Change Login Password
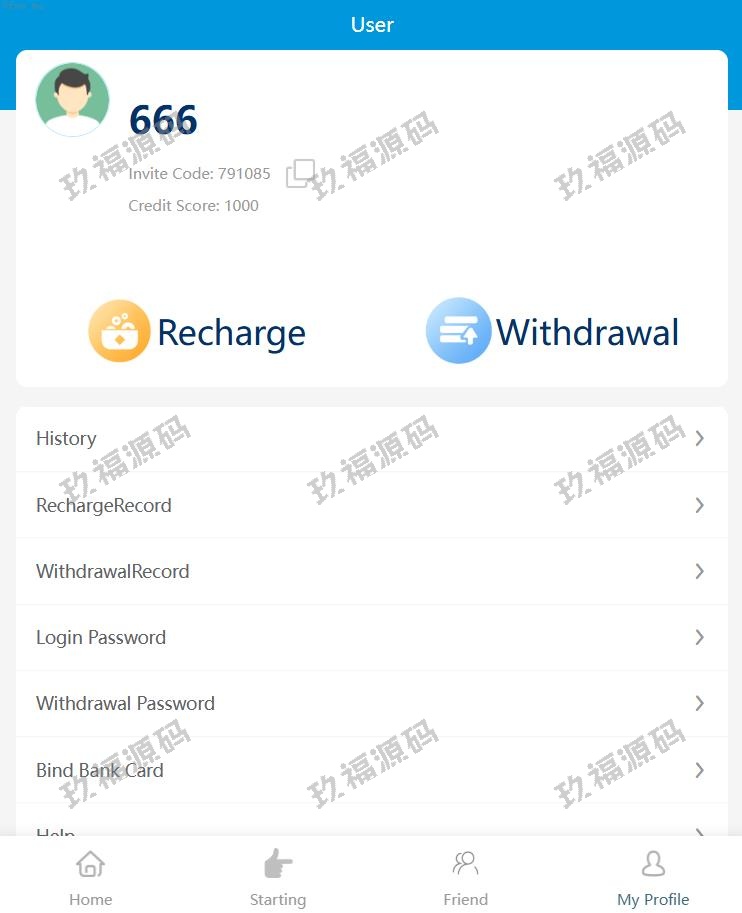Viewport: 742px width, 913px height. (x=371, y=637)
